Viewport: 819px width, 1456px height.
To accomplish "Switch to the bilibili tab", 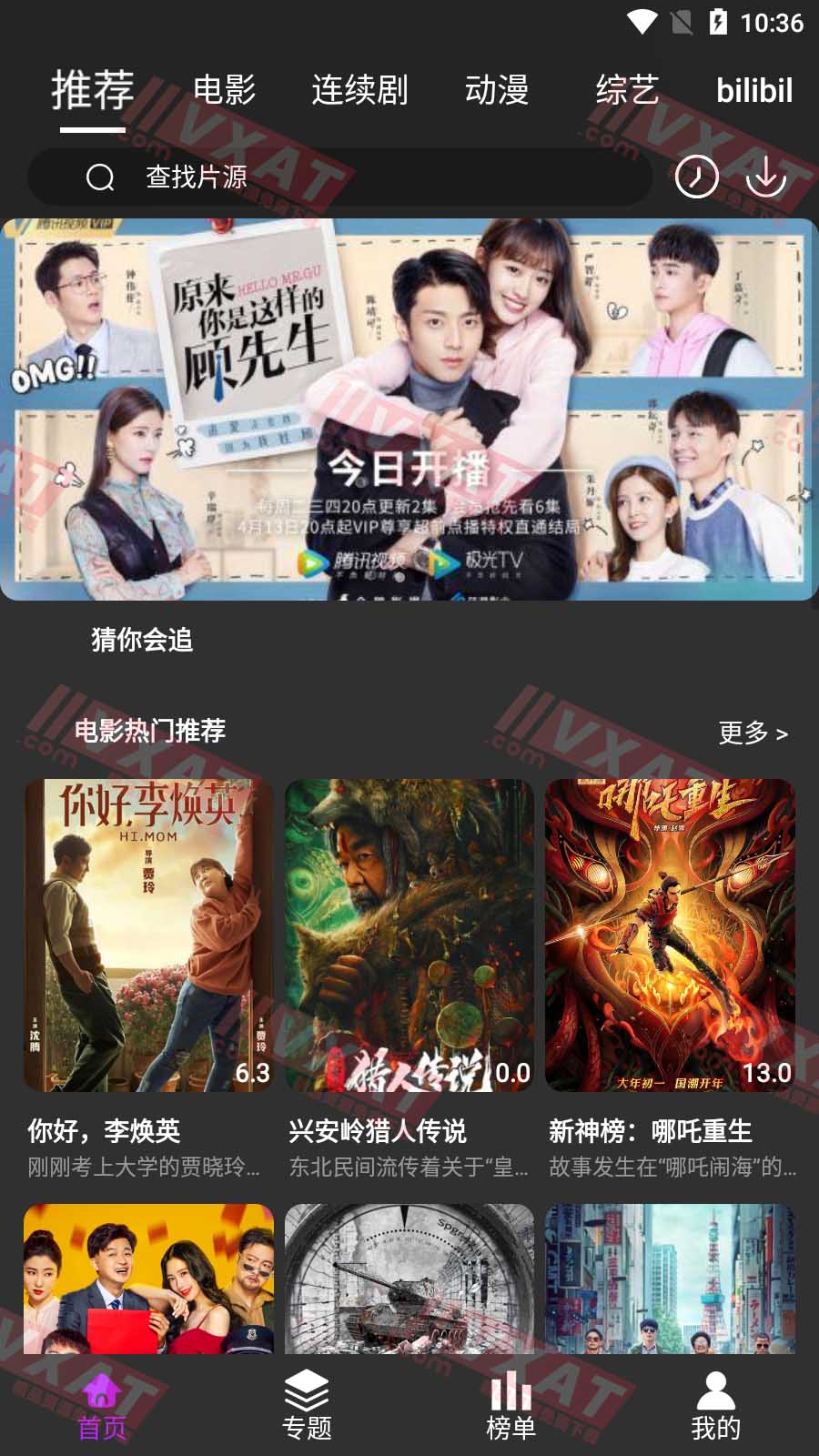I will click(x=755, y=90).
